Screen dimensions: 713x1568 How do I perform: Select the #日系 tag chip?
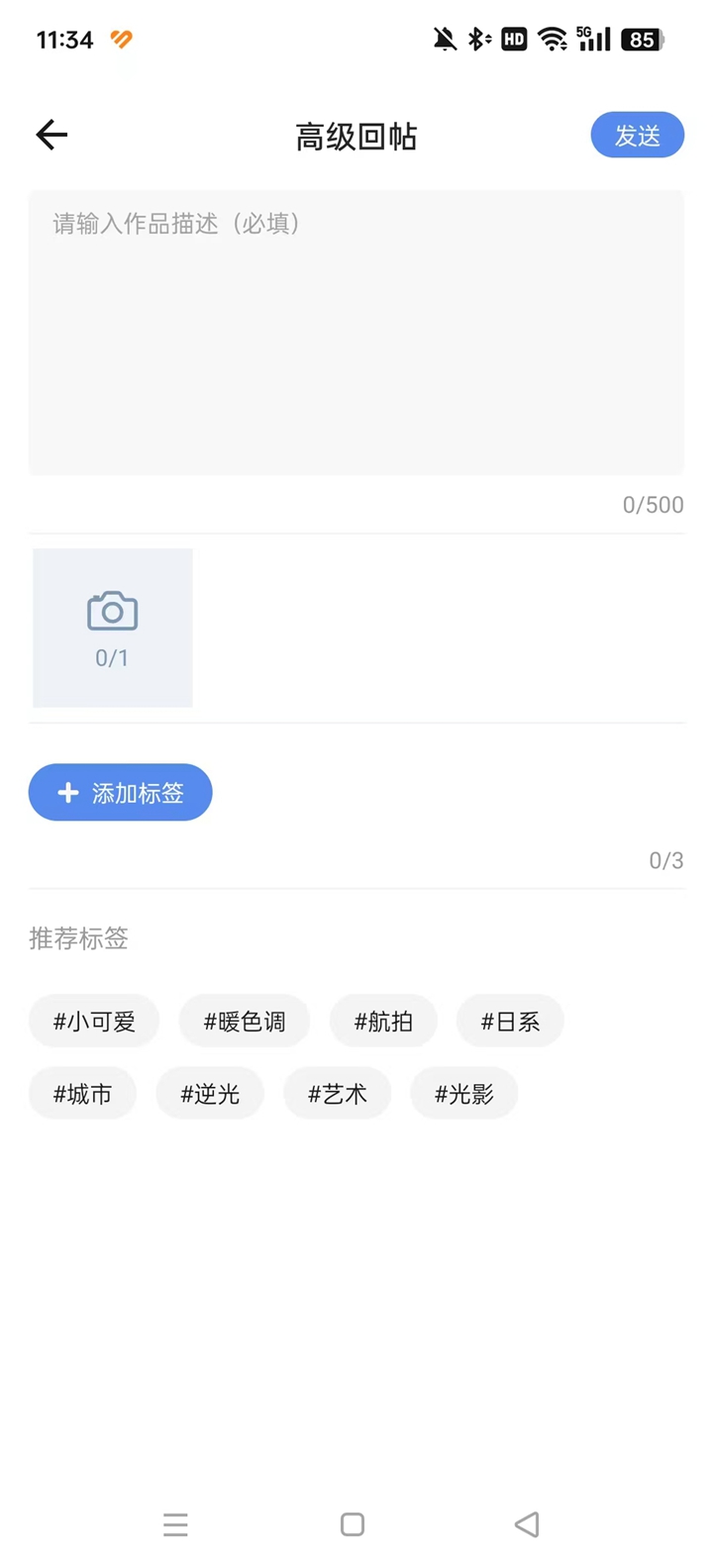[x=510, y=1021]
